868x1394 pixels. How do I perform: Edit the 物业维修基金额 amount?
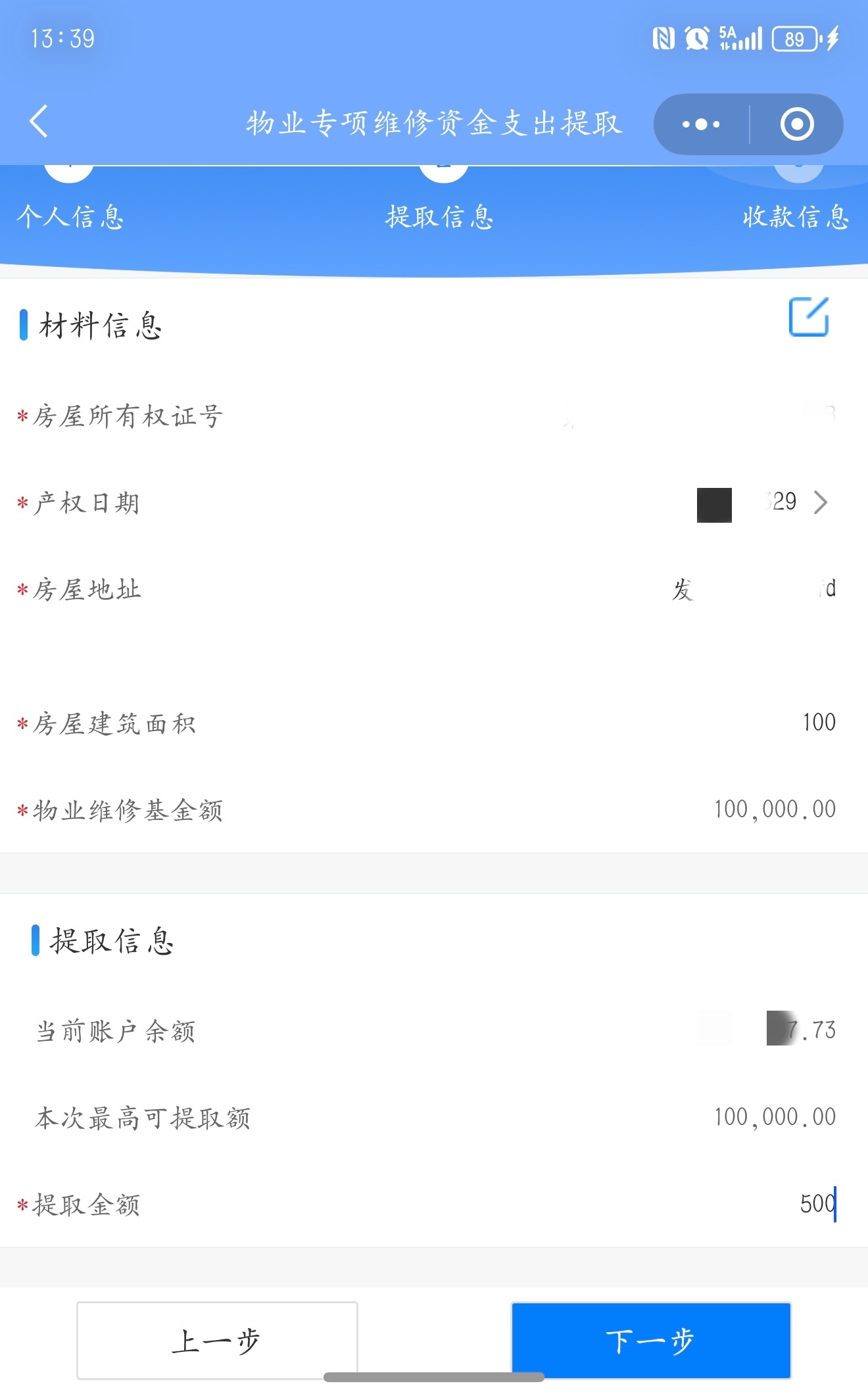[x=775, y=809]
